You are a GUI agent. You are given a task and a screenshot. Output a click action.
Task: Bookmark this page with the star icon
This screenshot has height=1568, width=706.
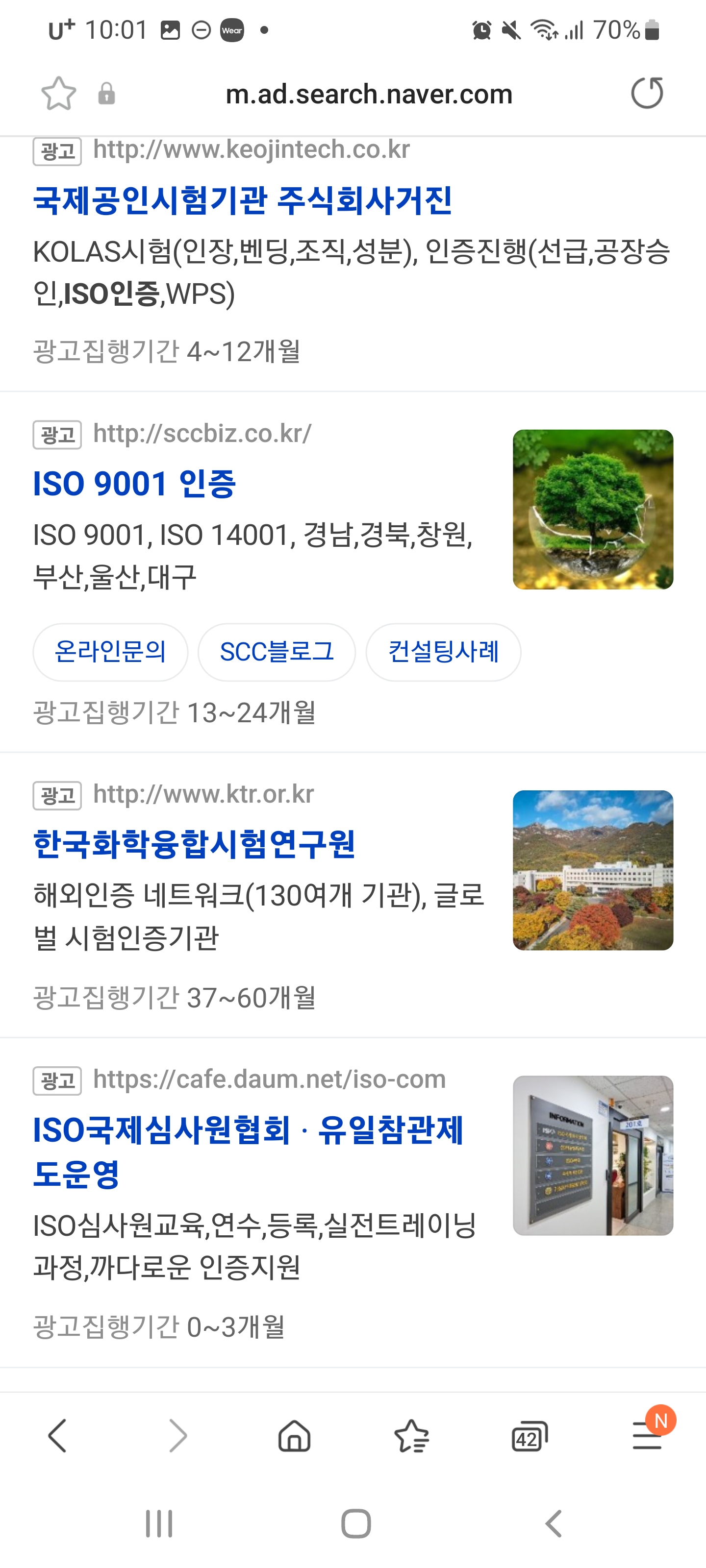pos(58,94)
